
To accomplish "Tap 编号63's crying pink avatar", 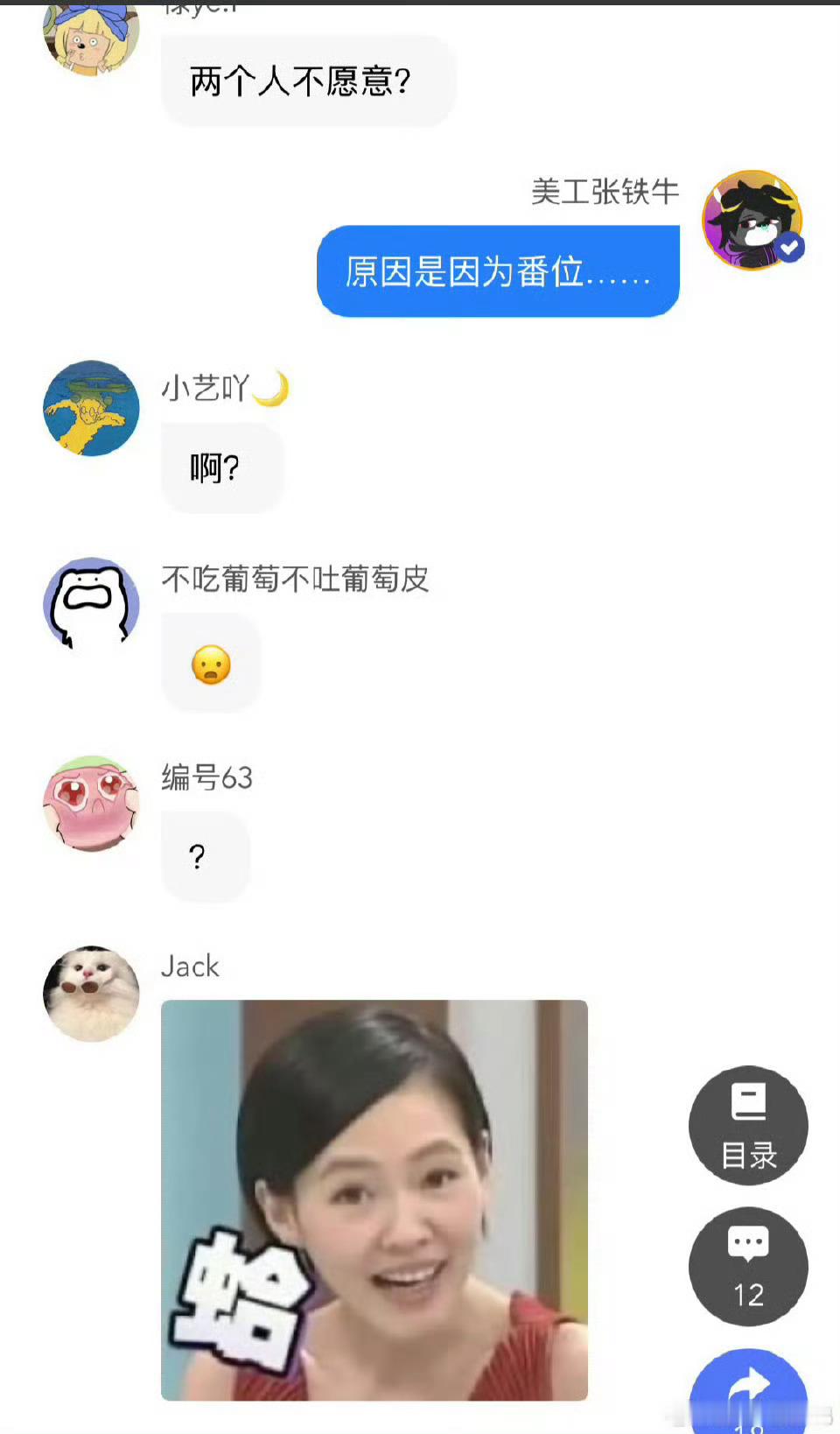I will coord(91,804).
